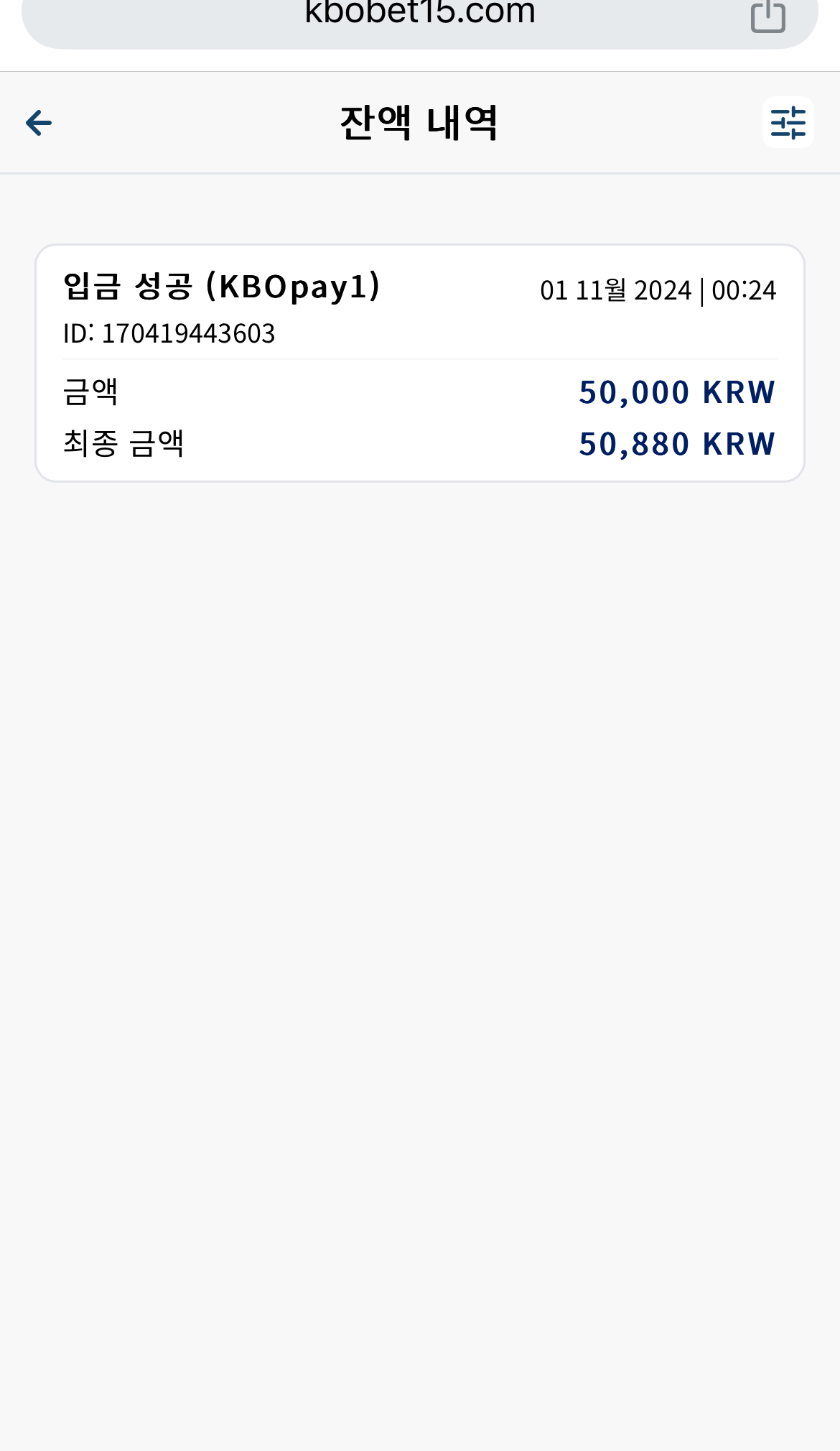Open the filter settings icon
840x1451 pixels.
[788, 123]
